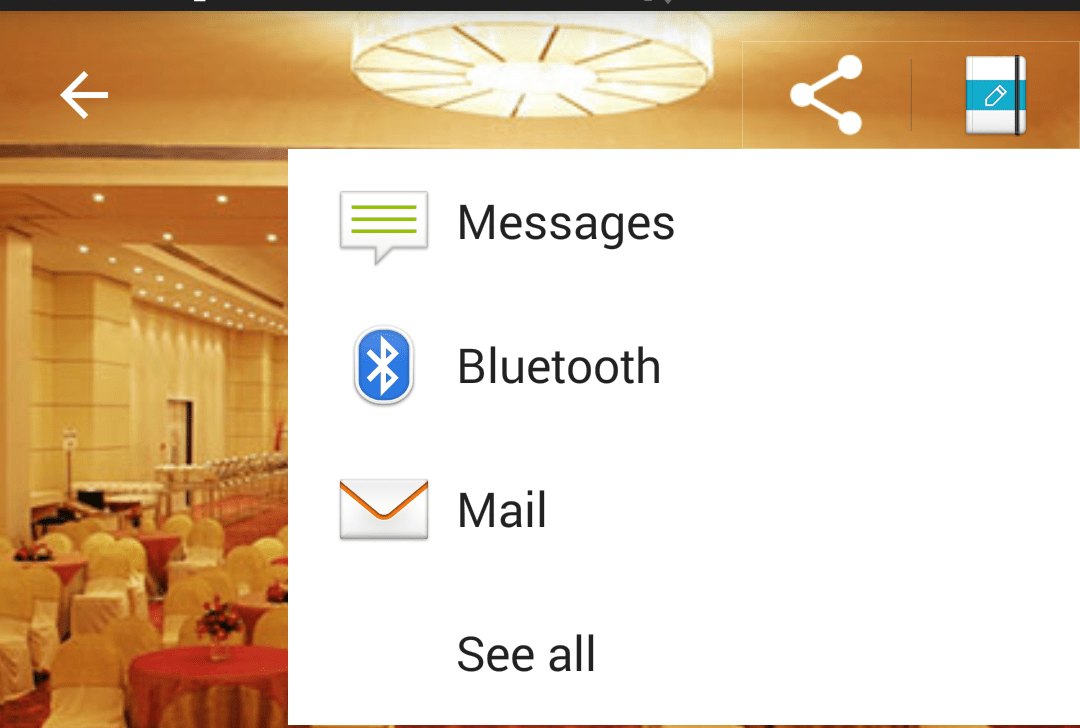Viewport: 1080px width, 728px height.
Task: Expand the list with See all
Action: coord(526,655)
